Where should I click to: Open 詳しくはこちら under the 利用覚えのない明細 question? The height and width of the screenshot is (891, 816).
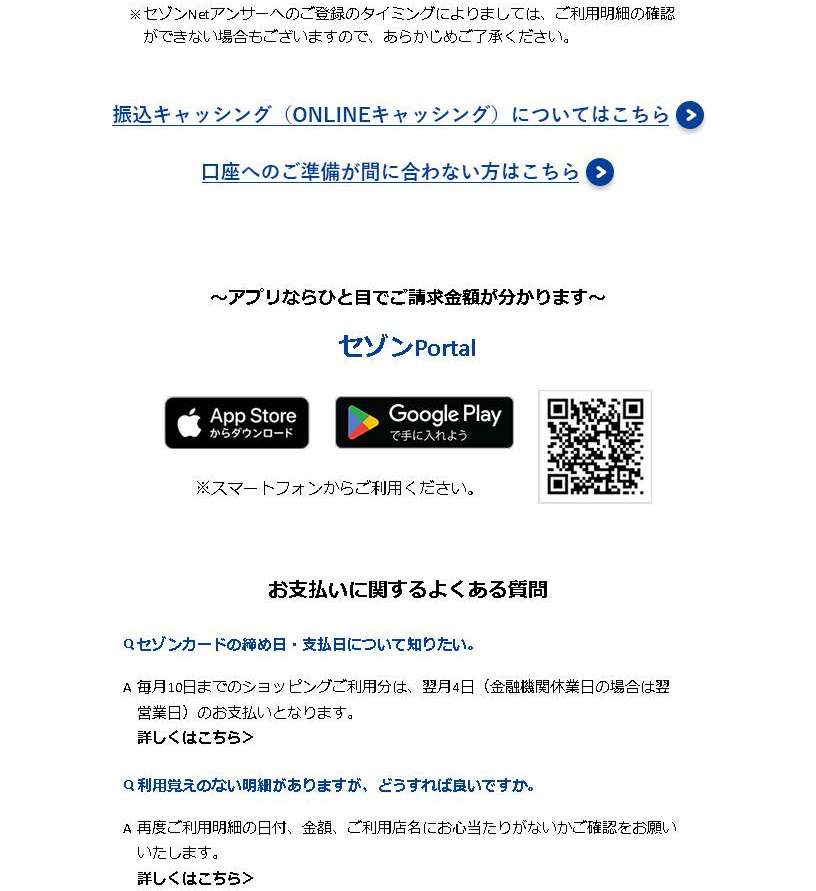tap(195, 878)
